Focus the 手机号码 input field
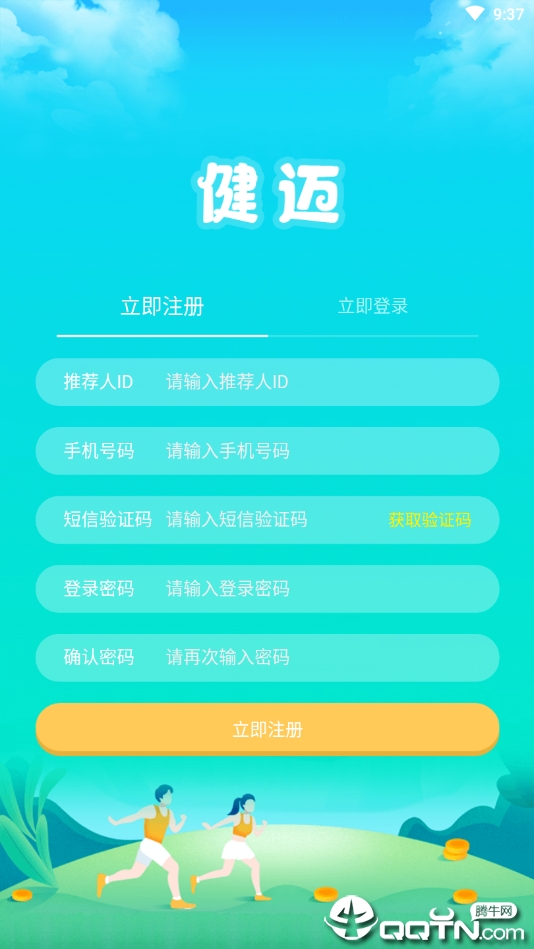The height and width of the screenshot is (949, 534). (x=267, y=451)
